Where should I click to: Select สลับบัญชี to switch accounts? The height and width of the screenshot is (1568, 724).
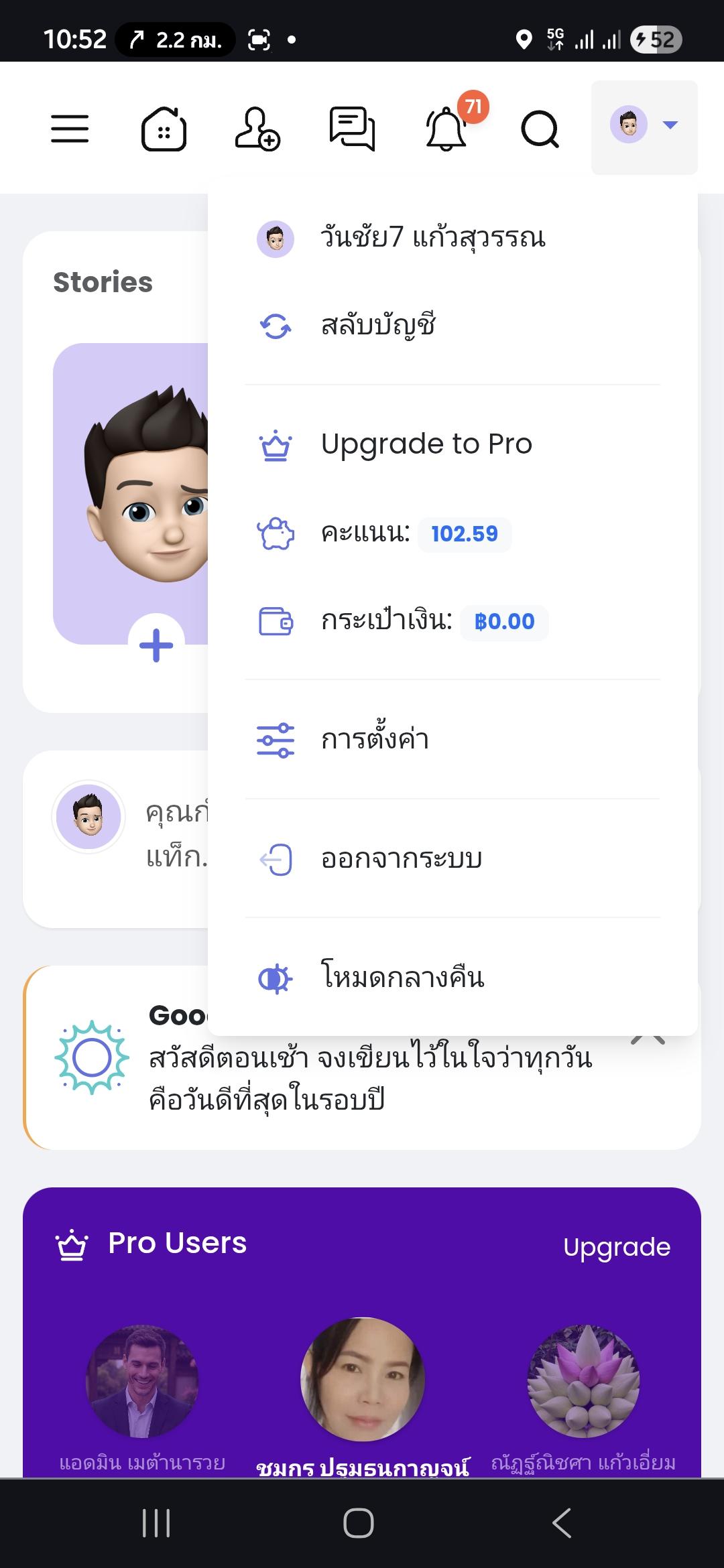click(x=379, y=326)
